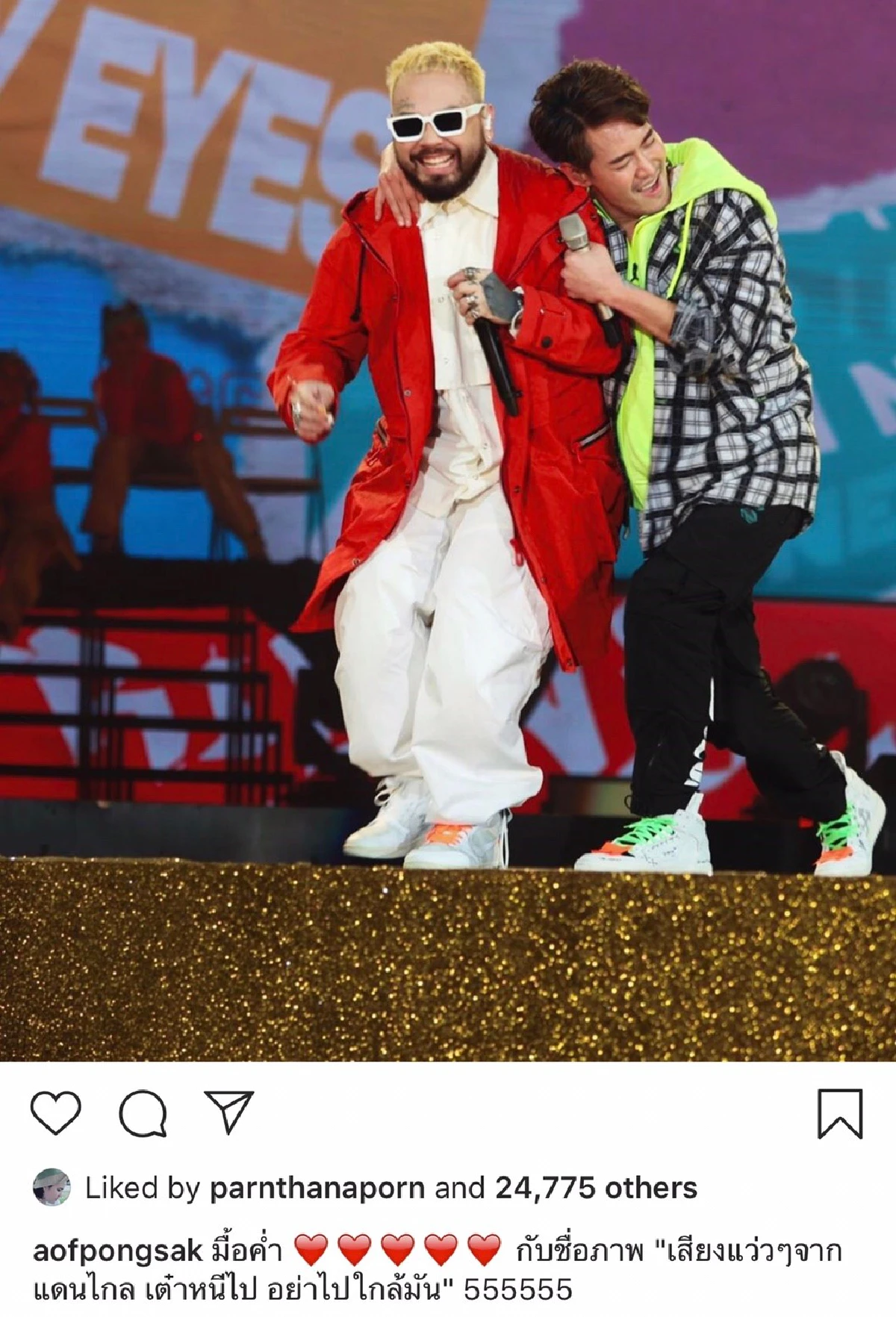Save the post with the bookmark icon

(840, 1113)
